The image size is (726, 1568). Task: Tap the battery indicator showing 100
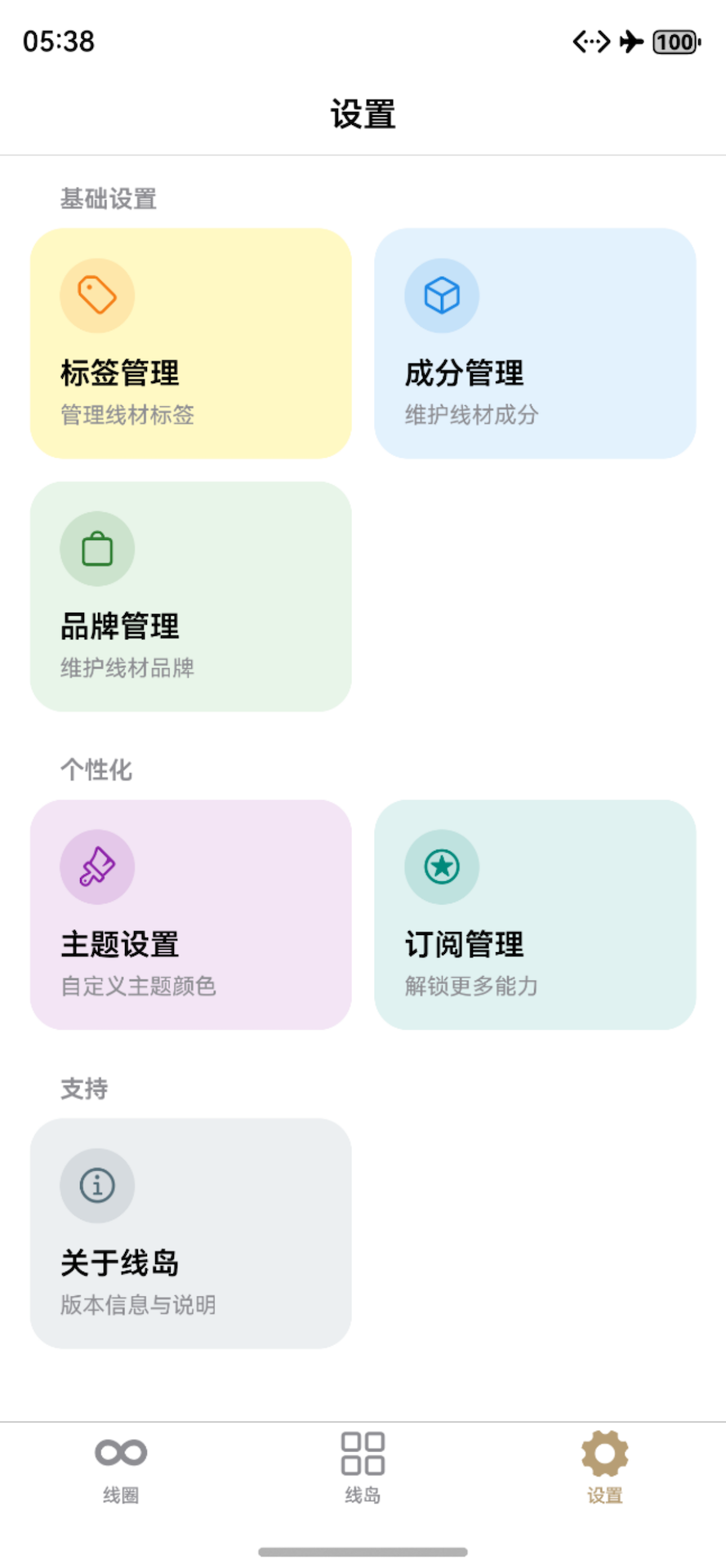pyautogui.click(x=675, y=42)
